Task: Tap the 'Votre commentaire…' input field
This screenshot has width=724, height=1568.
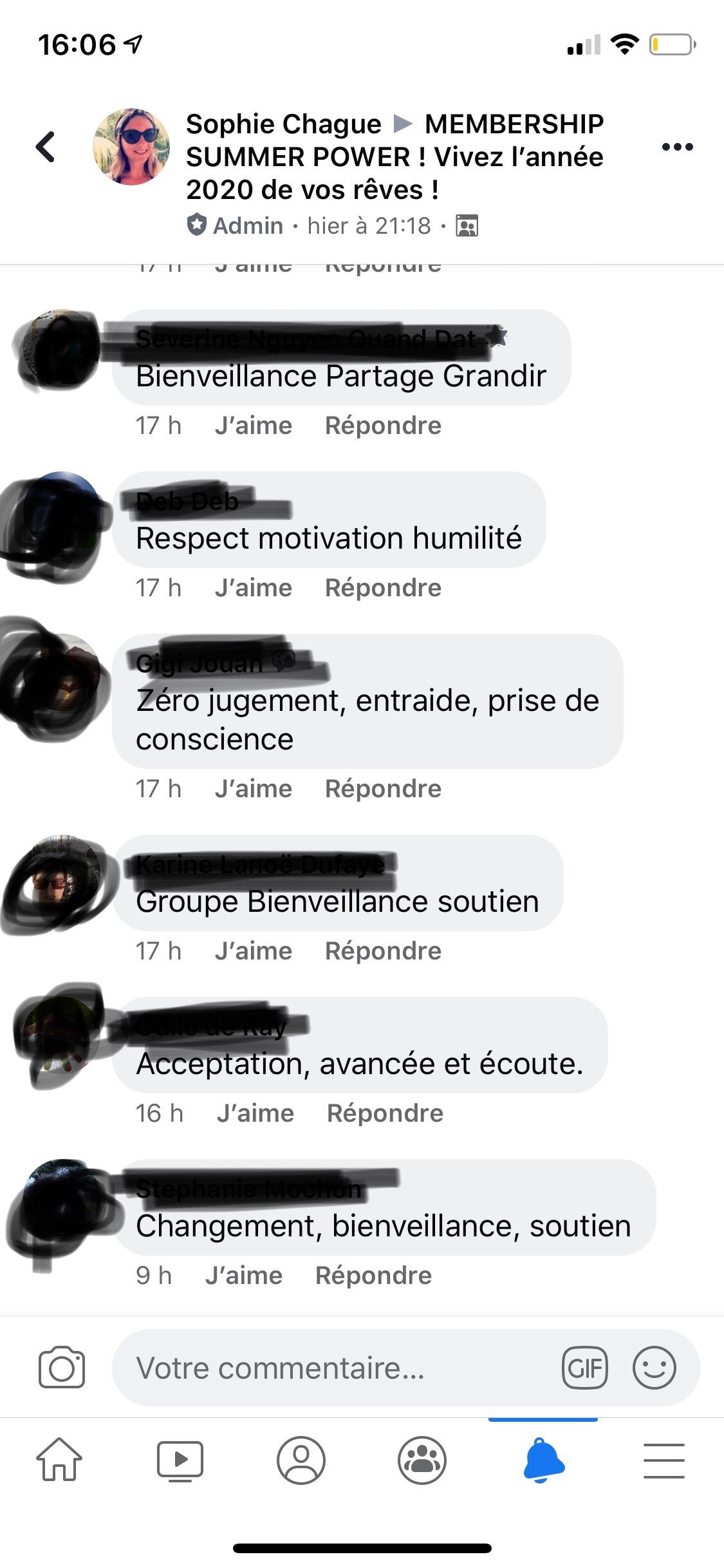Action: [335, 1368]
